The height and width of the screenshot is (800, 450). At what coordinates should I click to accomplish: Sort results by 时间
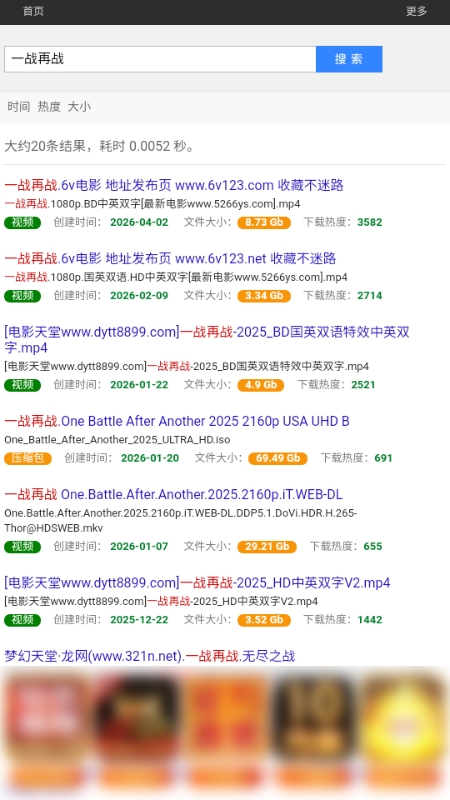pos(18,107)
